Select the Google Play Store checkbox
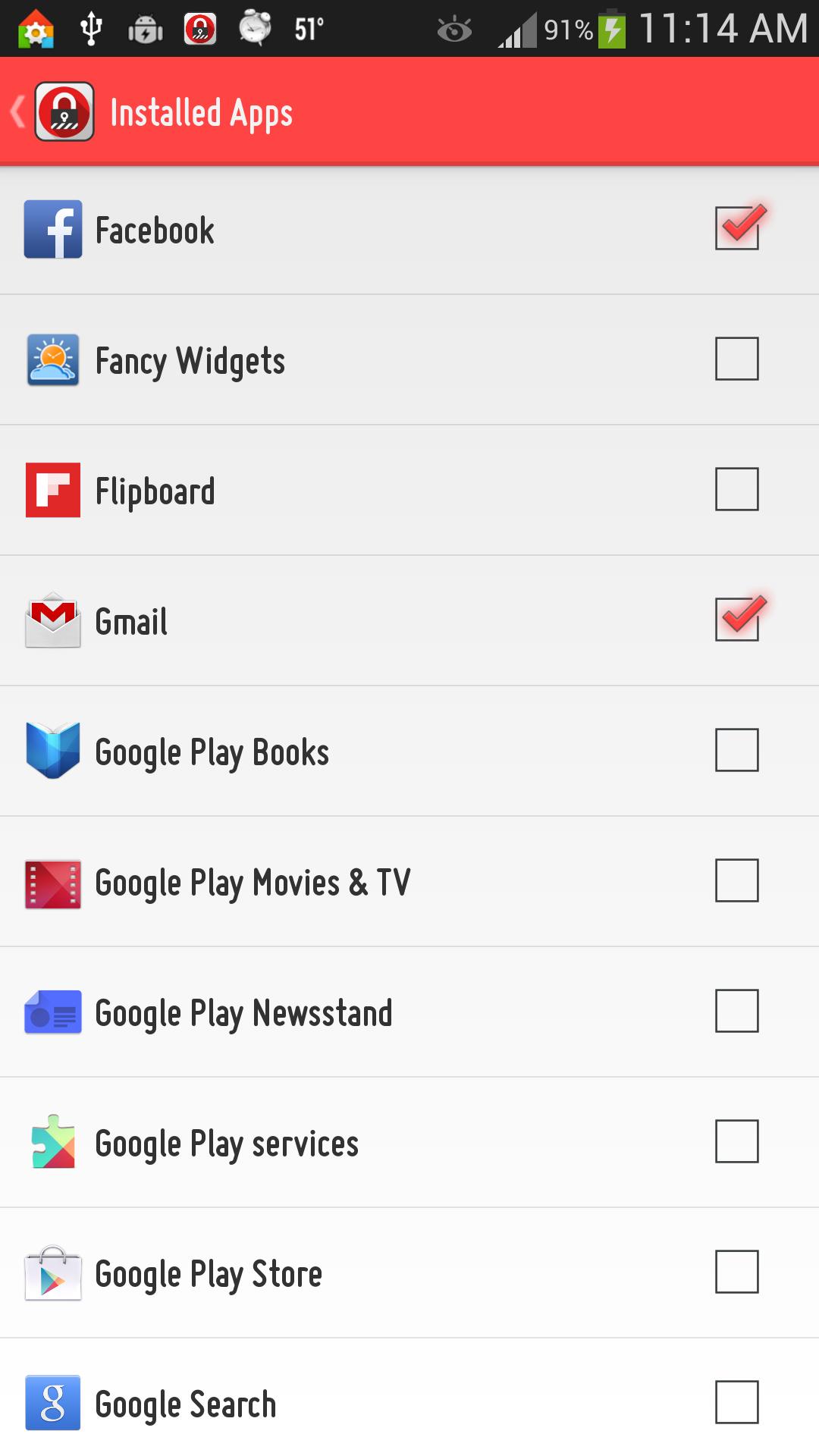 [x=737, y=1272]
